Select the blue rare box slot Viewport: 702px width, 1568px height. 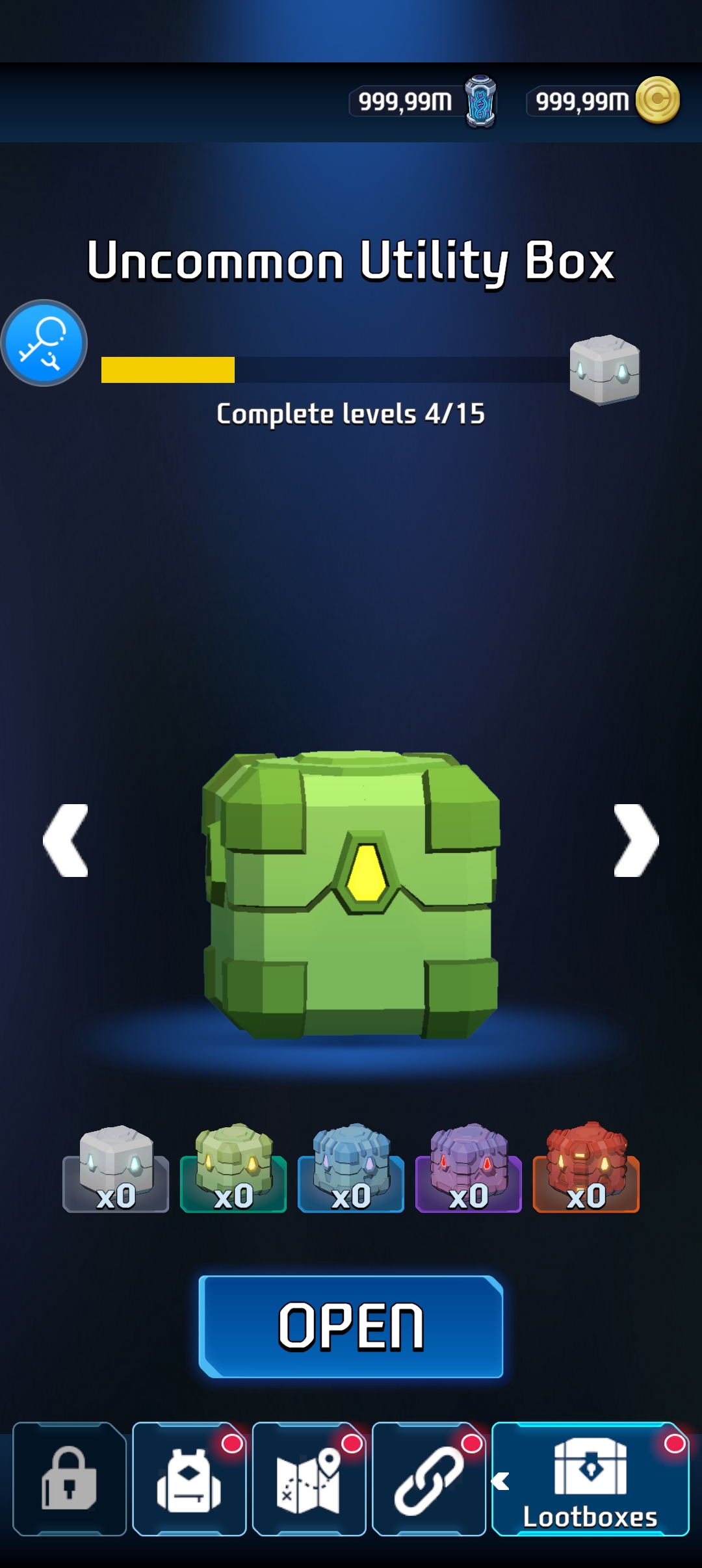(x=351, y=1170)
